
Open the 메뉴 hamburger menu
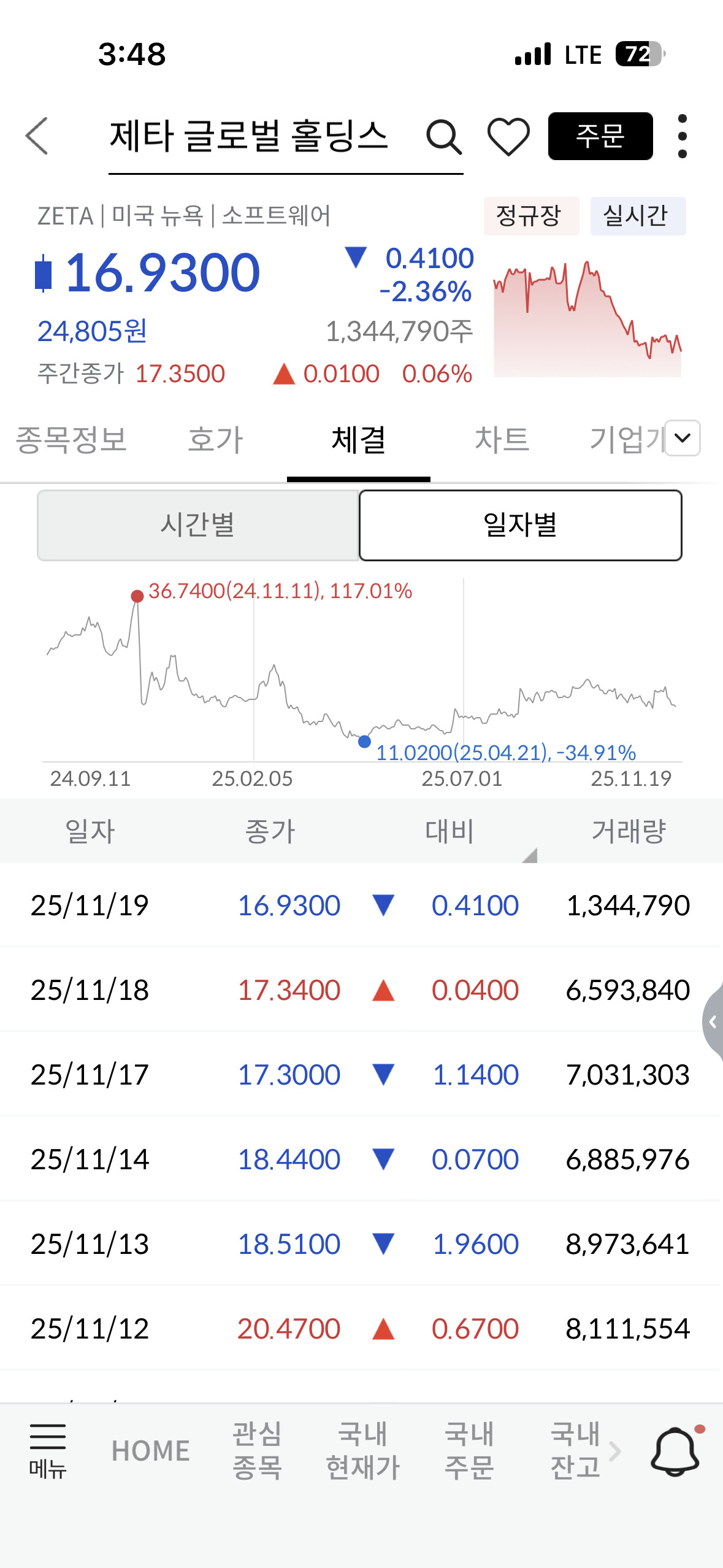[48, 1450]
